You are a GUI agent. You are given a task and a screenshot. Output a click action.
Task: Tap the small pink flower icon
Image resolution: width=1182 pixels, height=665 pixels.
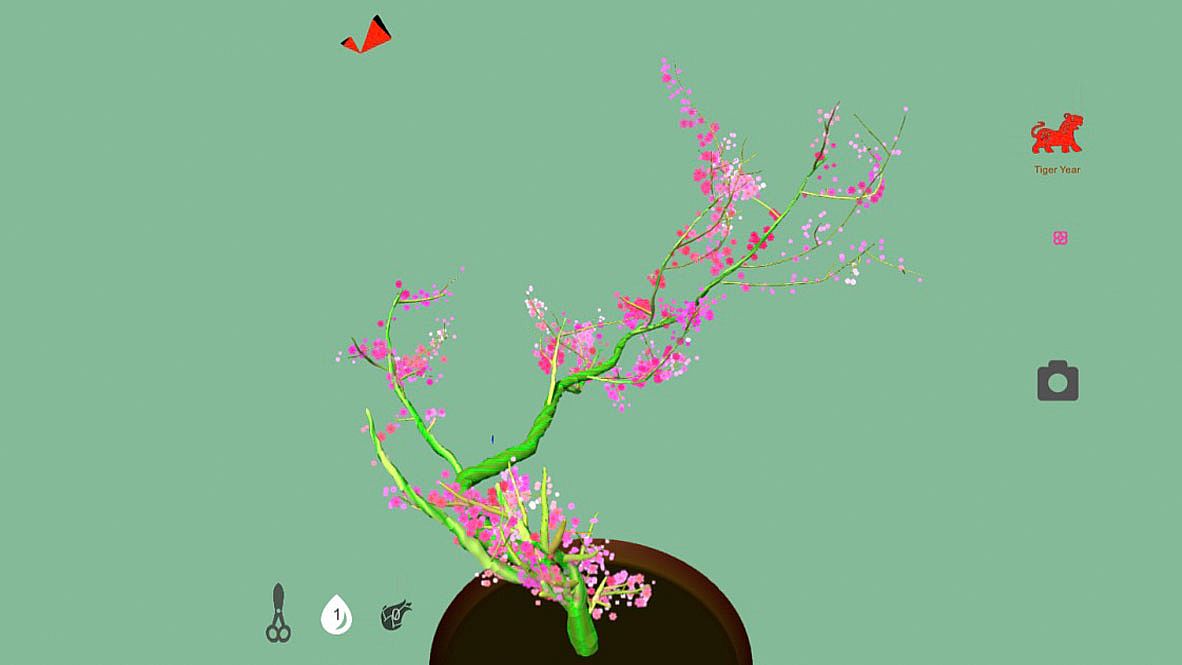pos(1060,238)
